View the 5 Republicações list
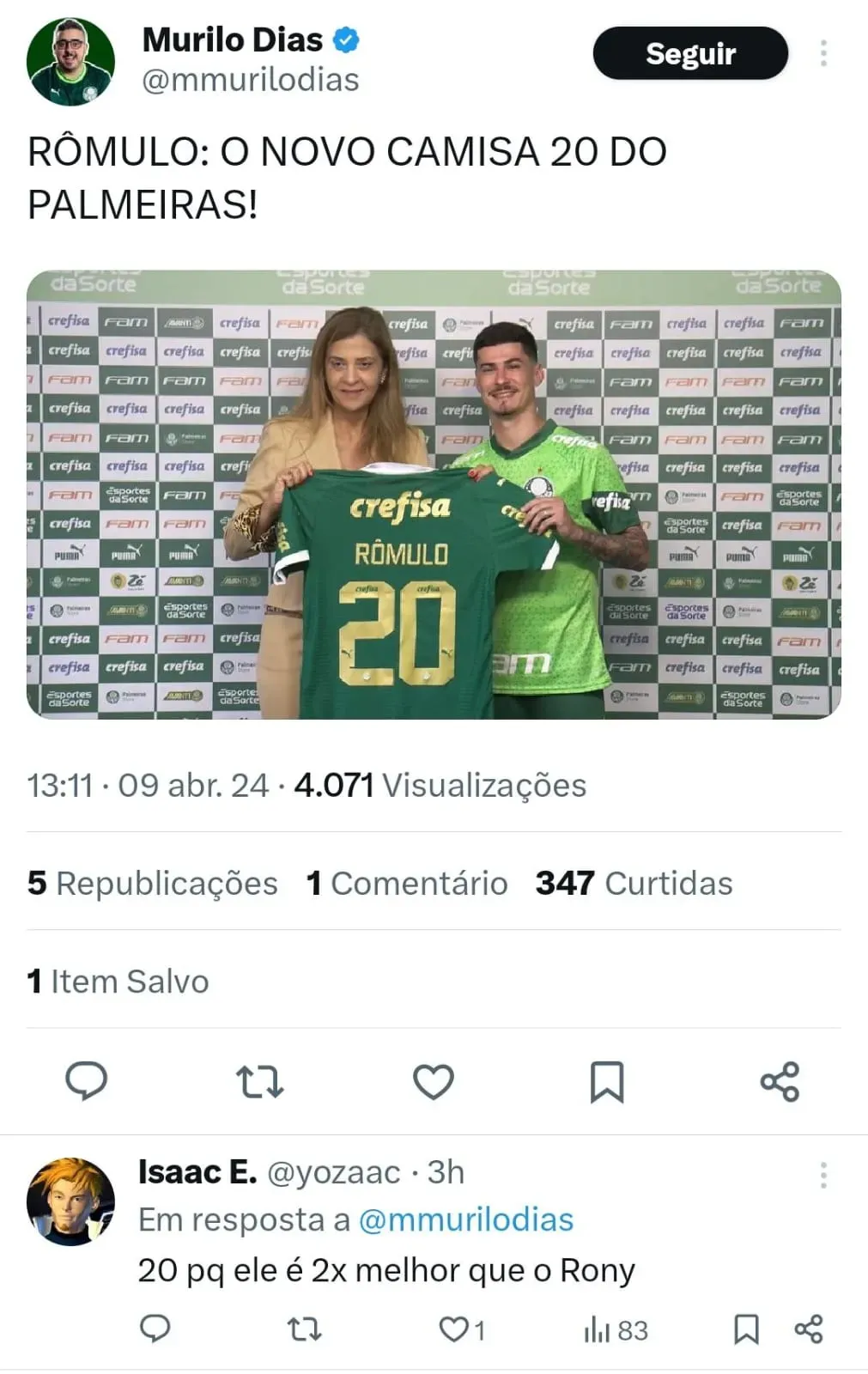Viewport: 868px width, 1374px height. (x=153, y=883)
